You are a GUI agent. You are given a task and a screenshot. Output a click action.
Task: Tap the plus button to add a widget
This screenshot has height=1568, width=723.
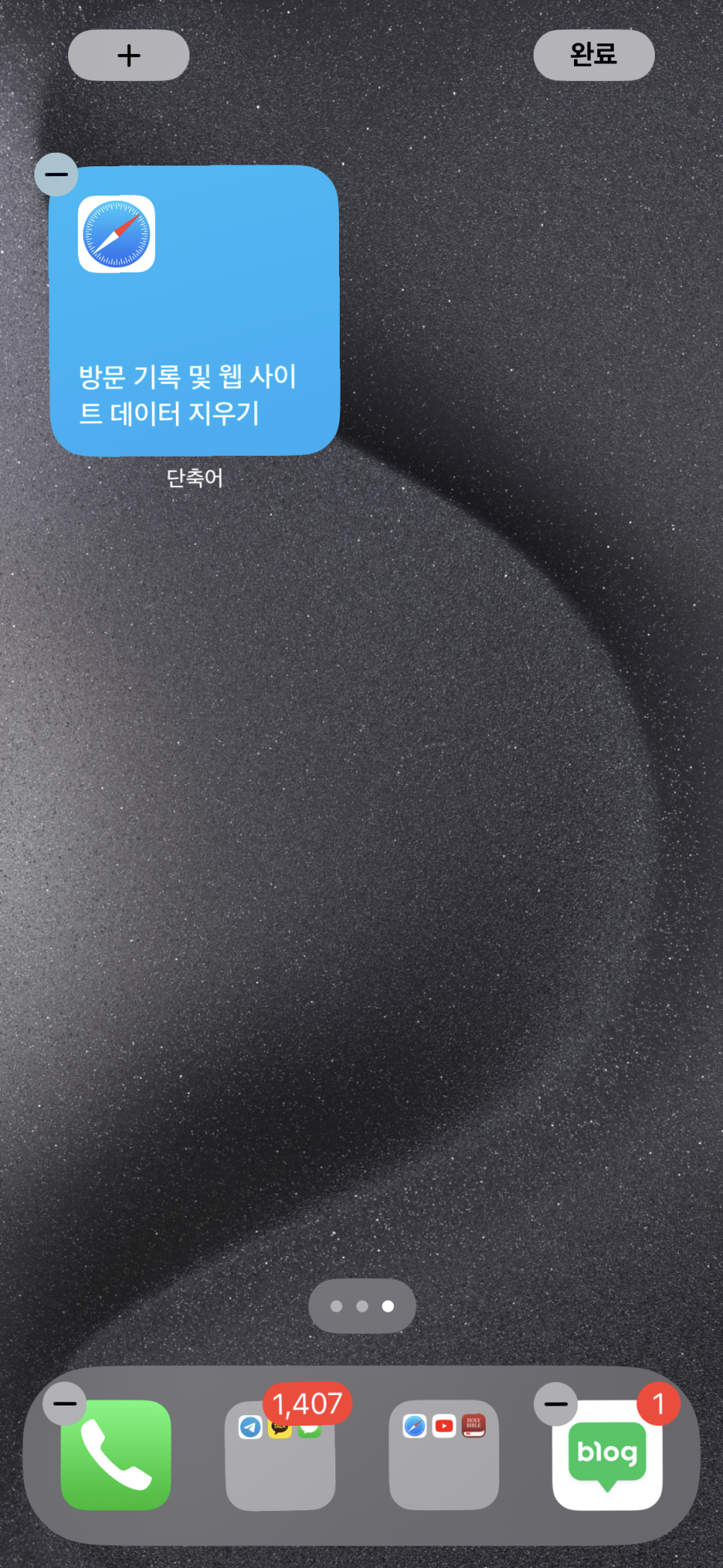(129, 55)
